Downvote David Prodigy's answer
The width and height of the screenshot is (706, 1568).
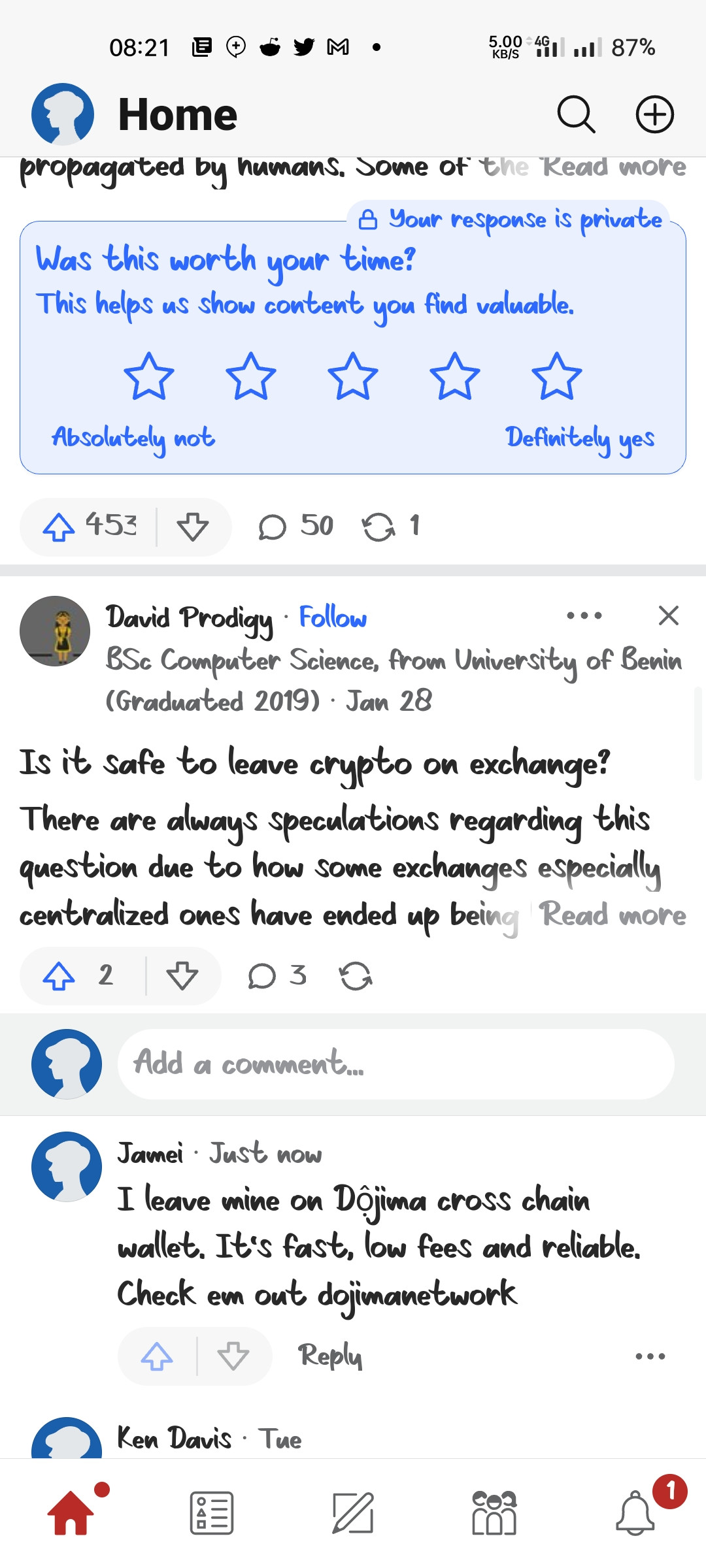182,976
